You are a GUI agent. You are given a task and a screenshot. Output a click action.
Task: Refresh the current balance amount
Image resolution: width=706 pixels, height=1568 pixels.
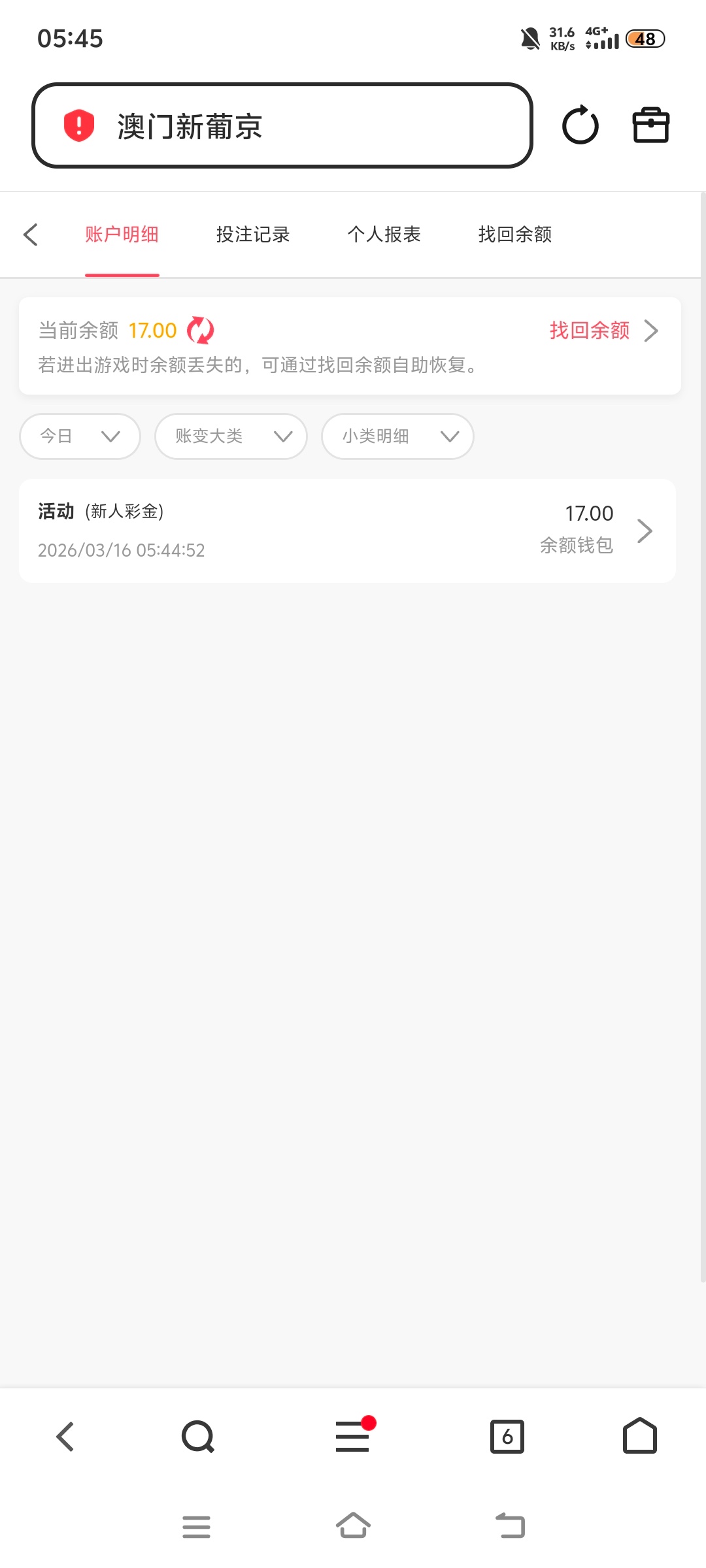coord(201,331)
